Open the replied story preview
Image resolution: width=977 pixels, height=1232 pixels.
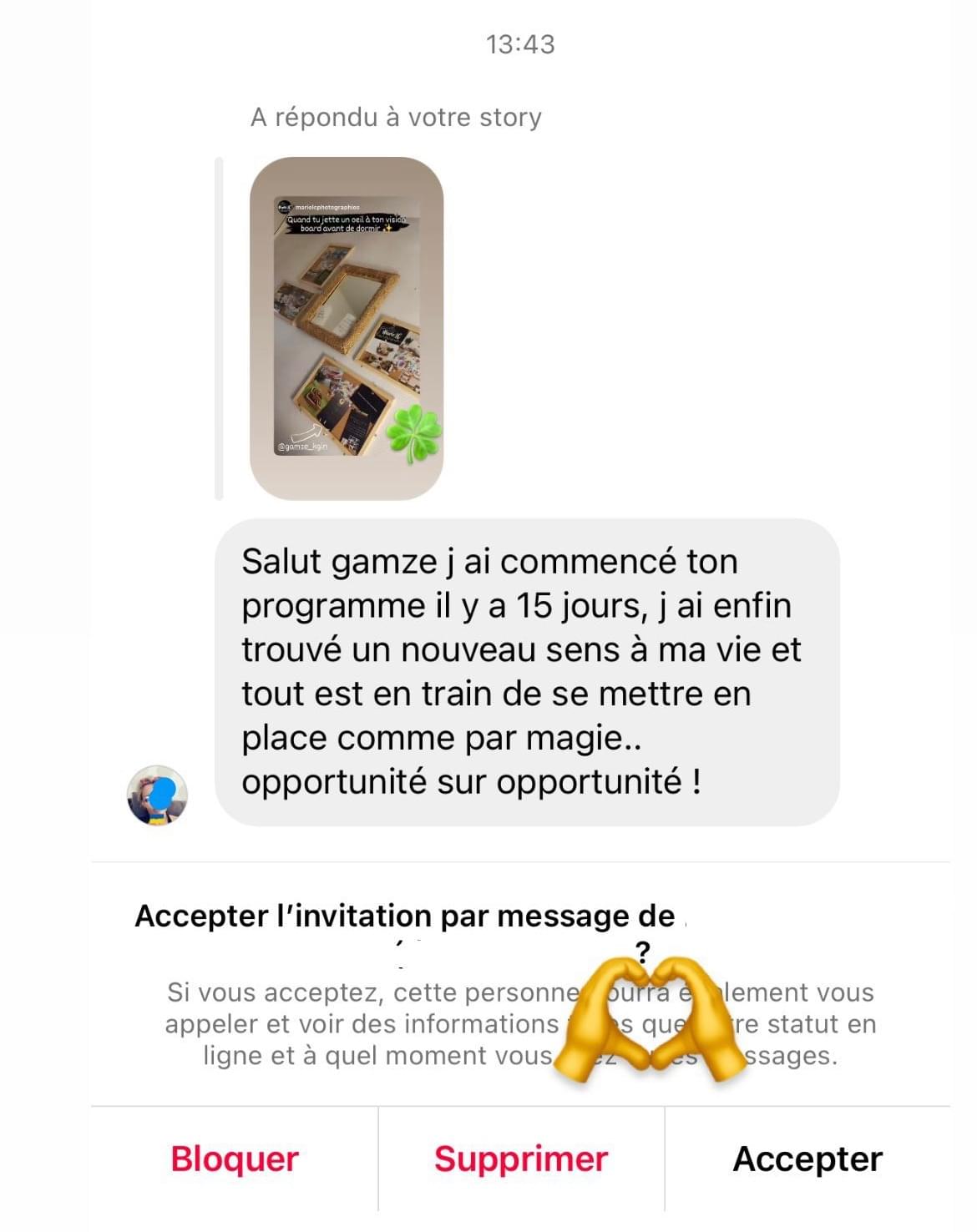[x=347, y=328]
